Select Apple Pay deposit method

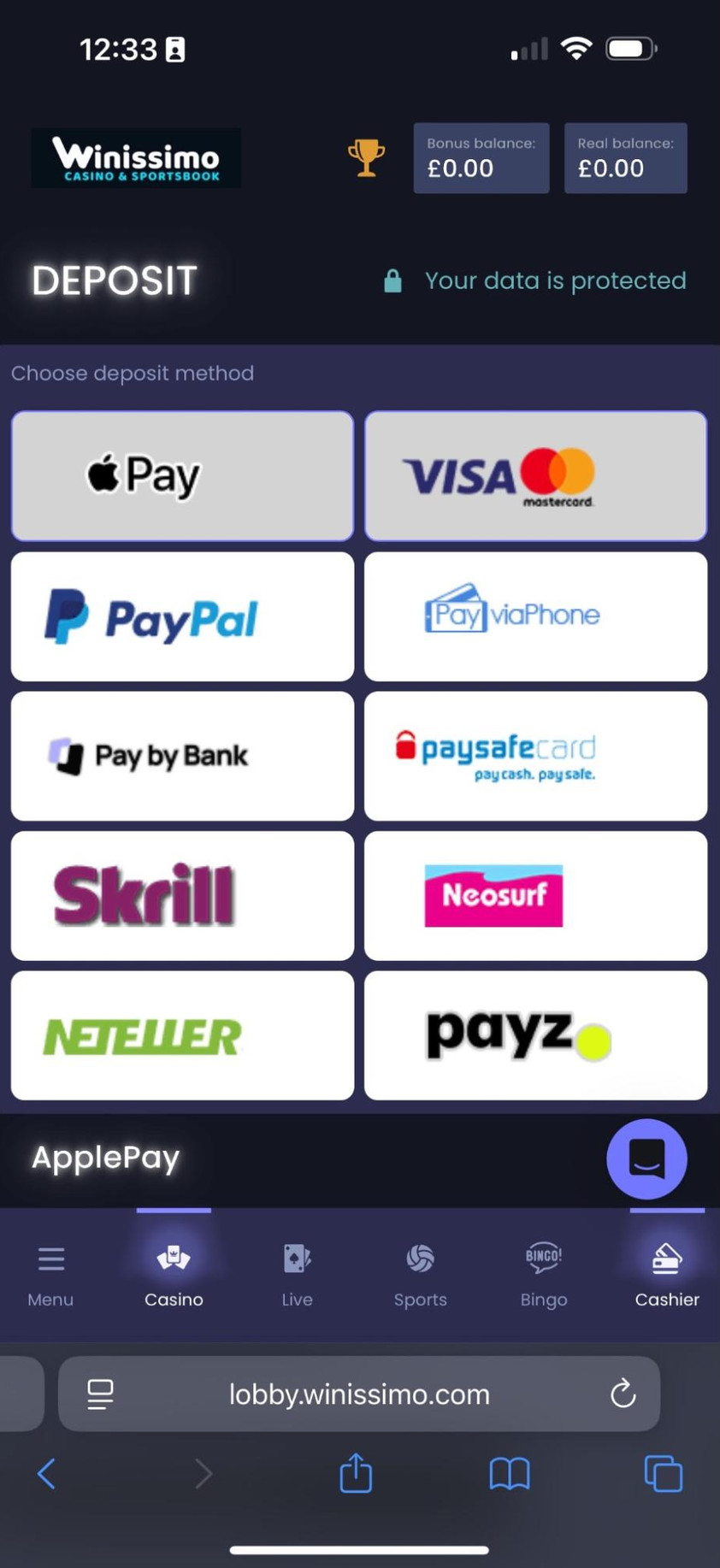182,476
